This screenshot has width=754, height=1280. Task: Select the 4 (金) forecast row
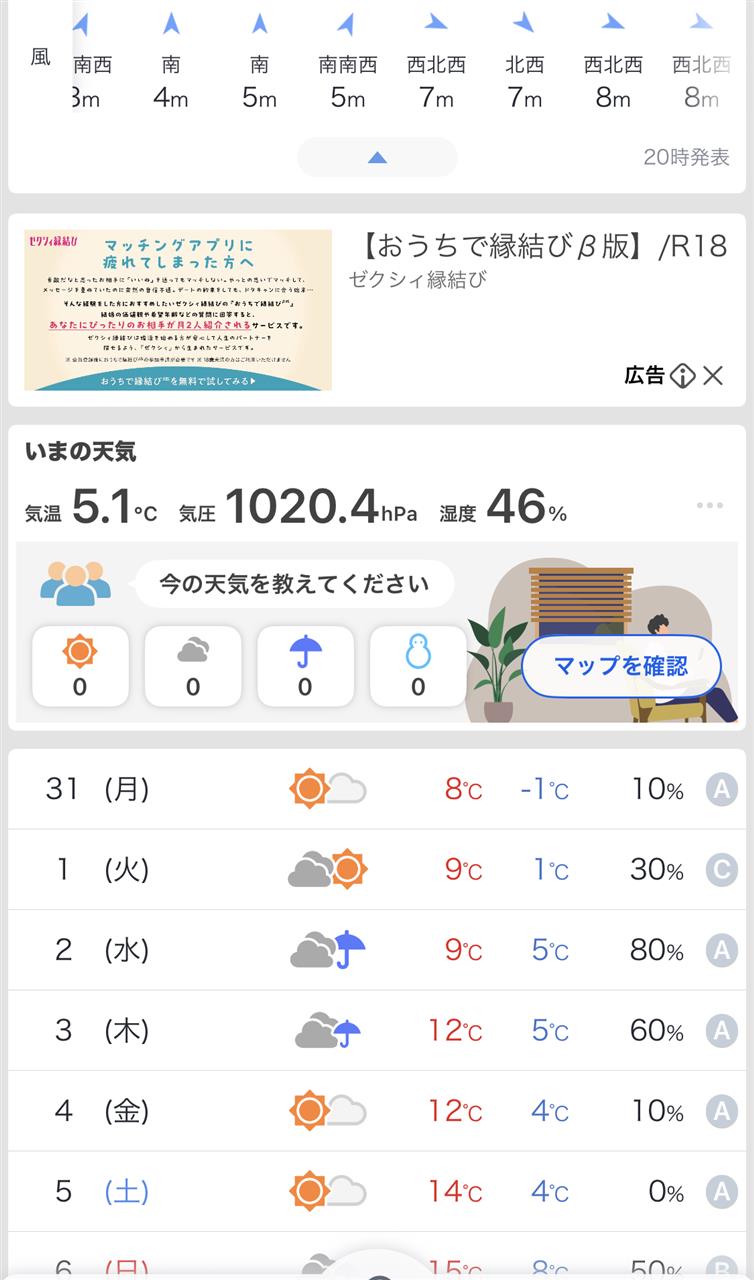pyautogui.click(x=377, y=1110)
